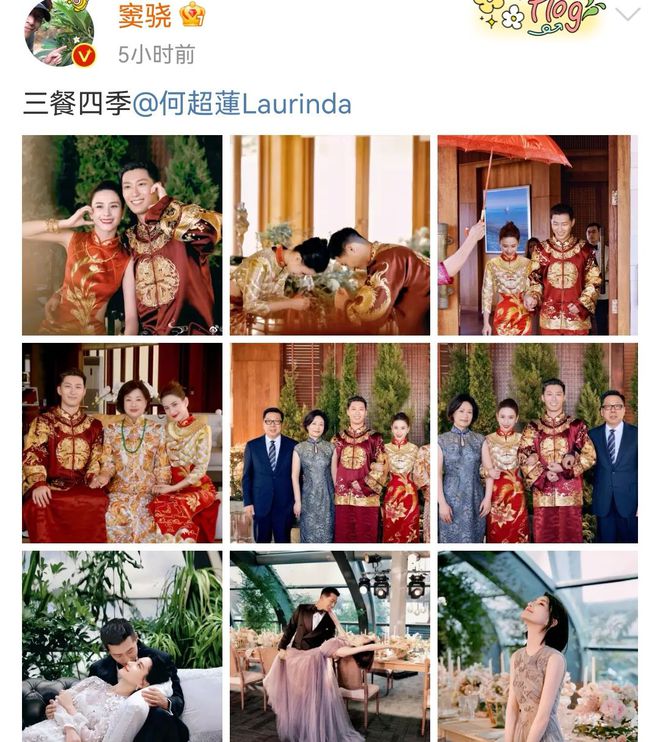Open the post's dropdown chevron menu
This screenshot has height=742, width=660.
click(627, 14)
